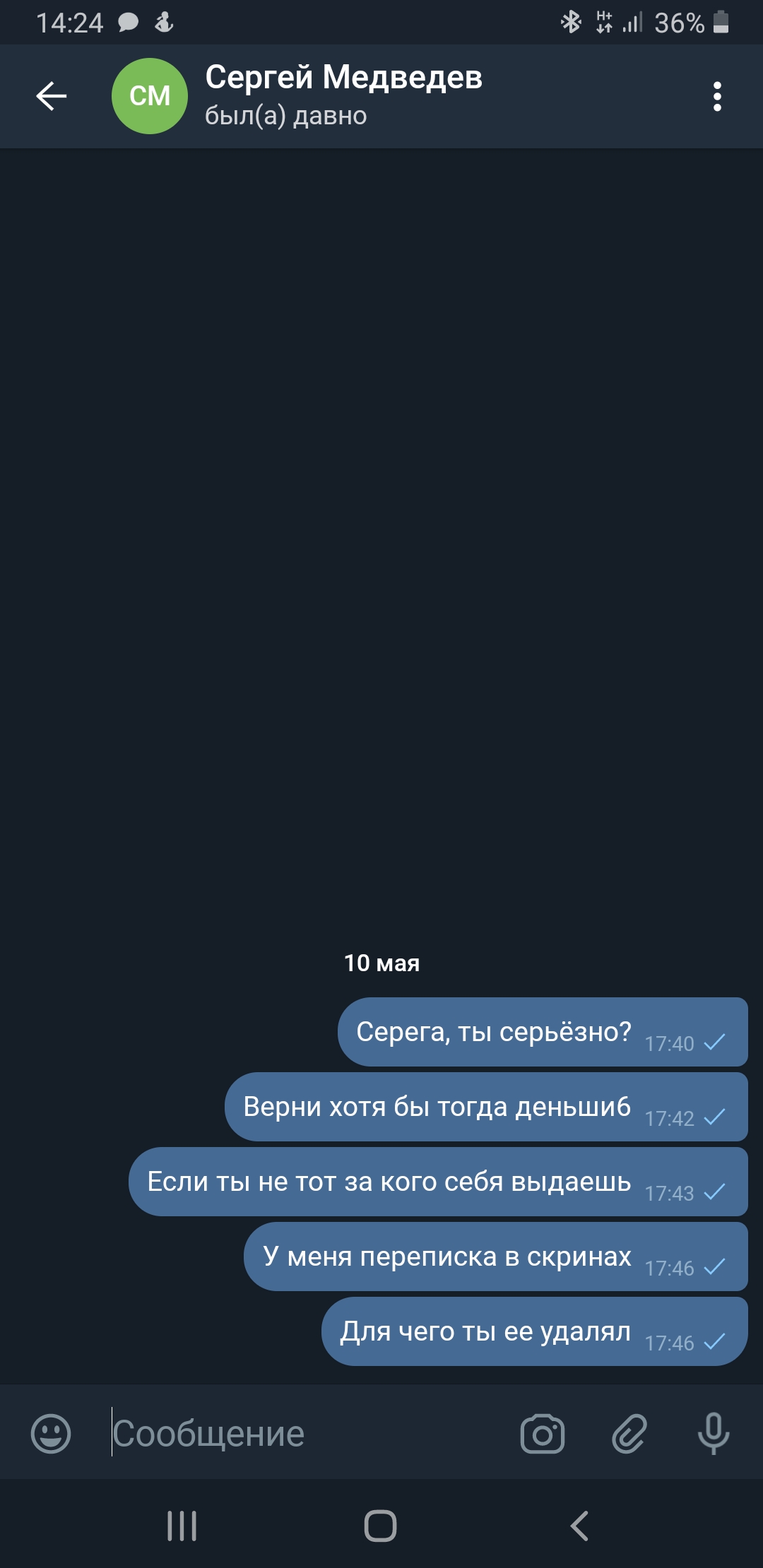Open the three-dot overflow menu
The width and height of the screenshot is (763, 1568).
(x=717, y=96)
